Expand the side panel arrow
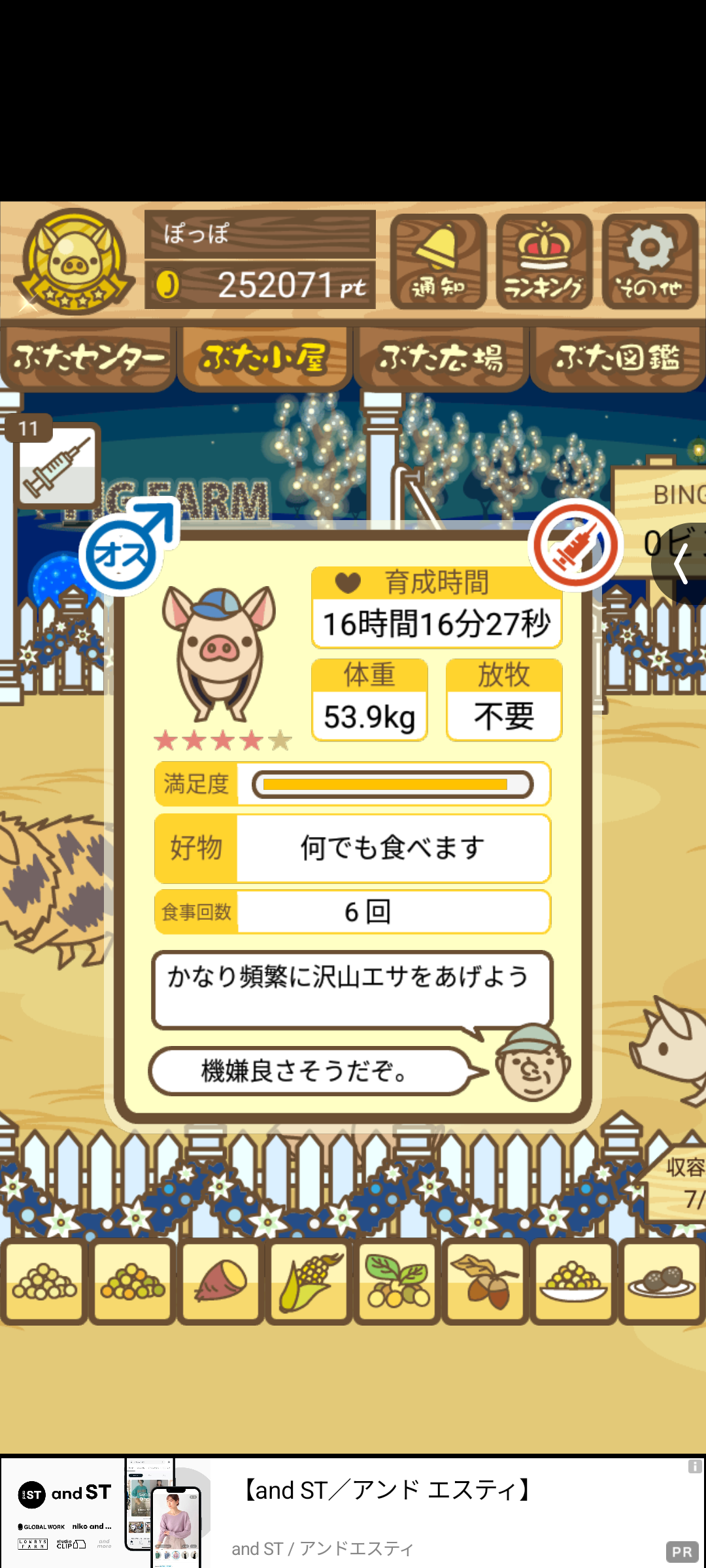The image size is (706, 1568). (681, 563)
